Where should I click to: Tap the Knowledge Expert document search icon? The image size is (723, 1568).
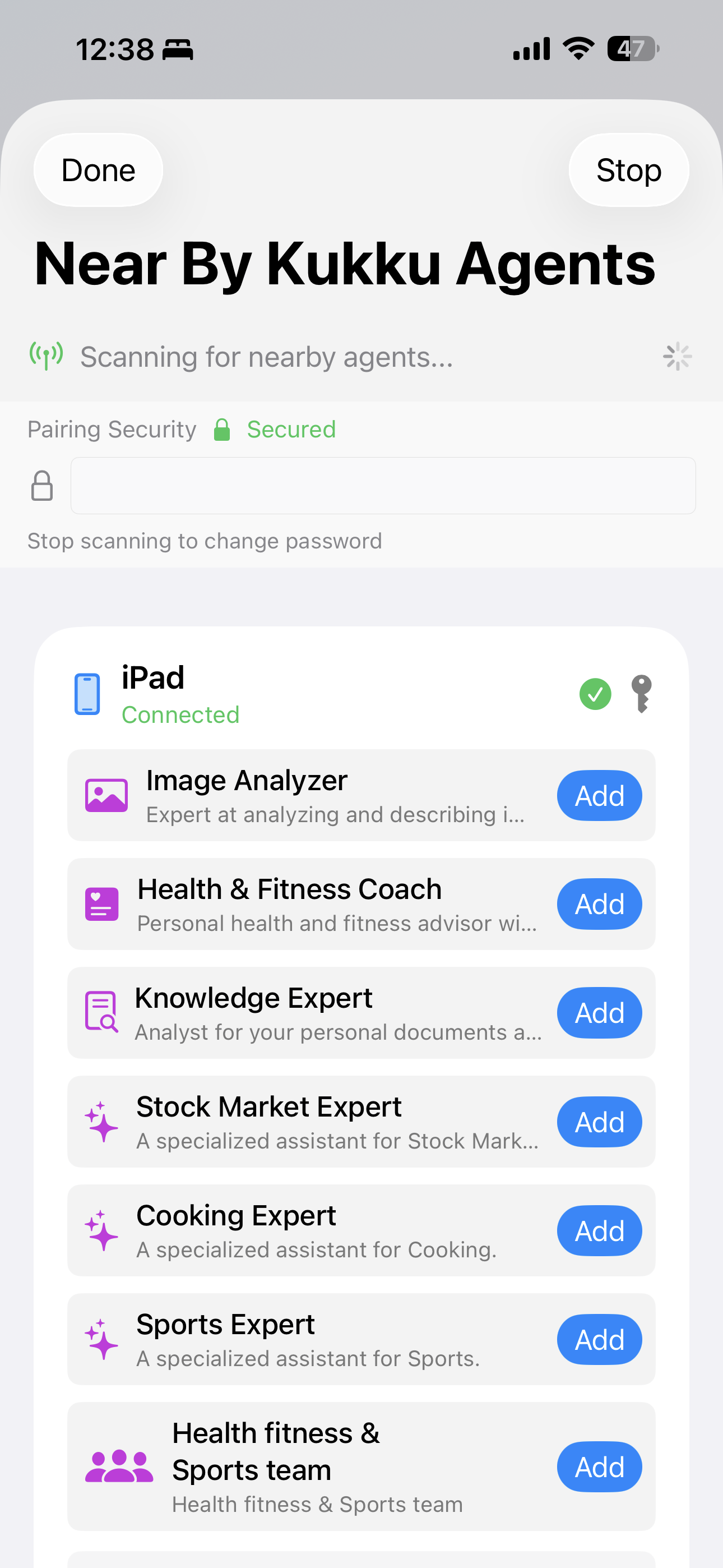[101, 1013]
